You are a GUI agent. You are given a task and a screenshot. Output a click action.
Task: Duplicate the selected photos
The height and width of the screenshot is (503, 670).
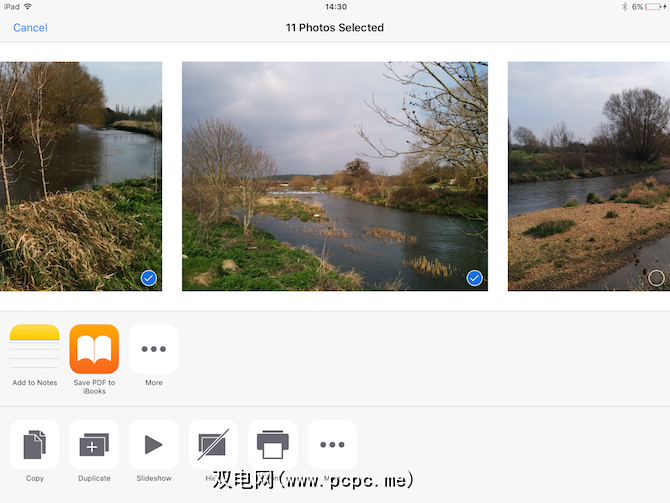tap(94, 445)
